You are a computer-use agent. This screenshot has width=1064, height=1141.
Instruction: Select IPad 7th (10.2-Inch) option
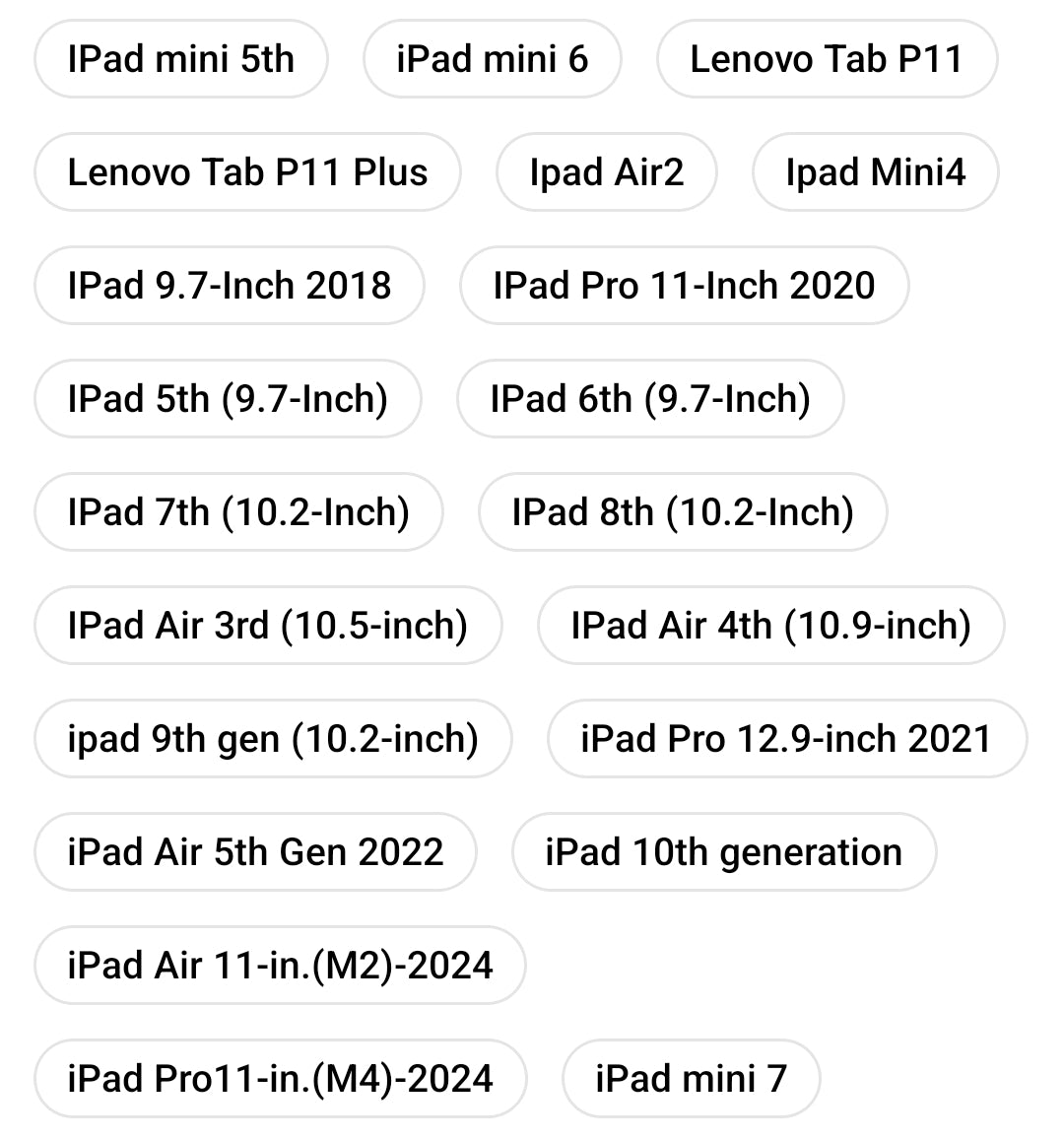238,512
